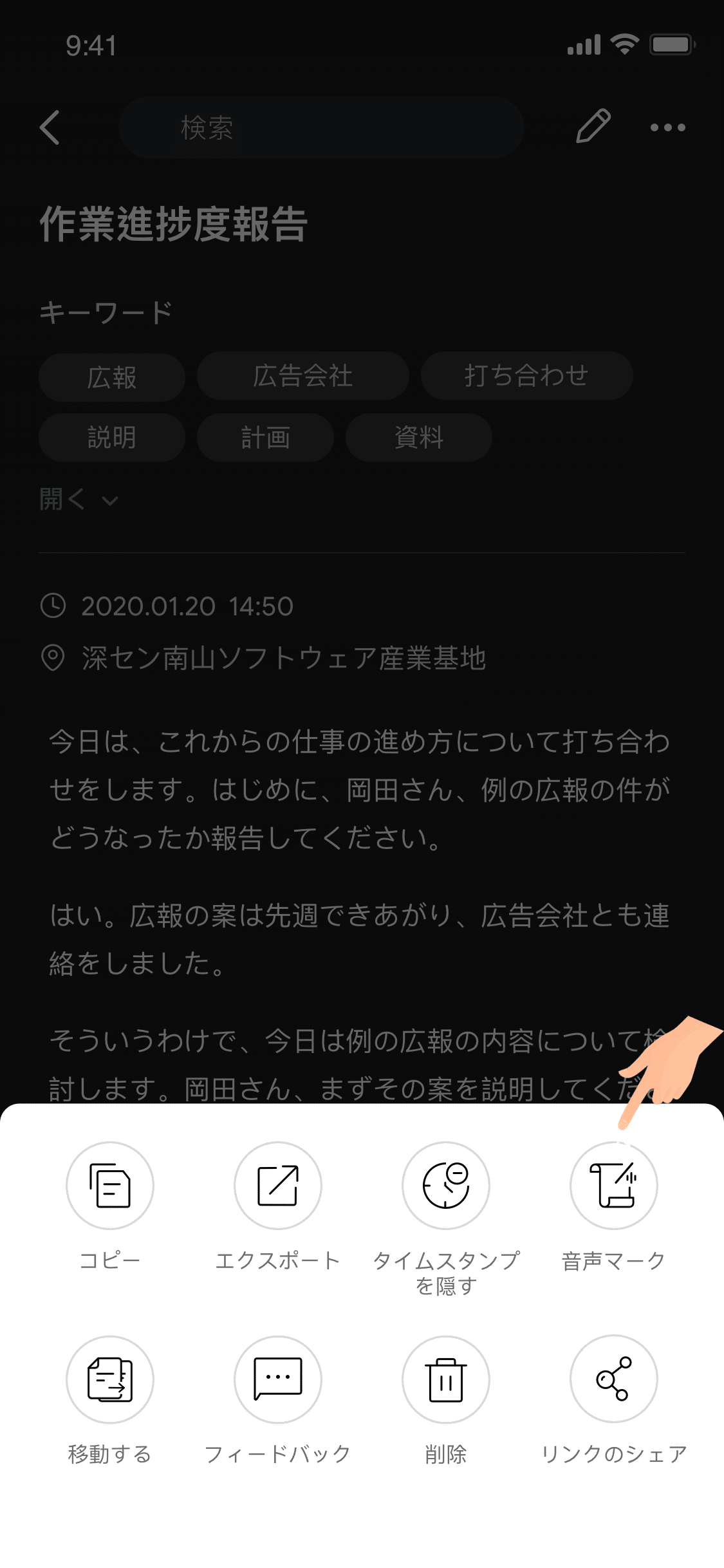Select the 広報 keyword chip
The width and height of the screenshot is (724, 1568).
click(x=112, y=377)
